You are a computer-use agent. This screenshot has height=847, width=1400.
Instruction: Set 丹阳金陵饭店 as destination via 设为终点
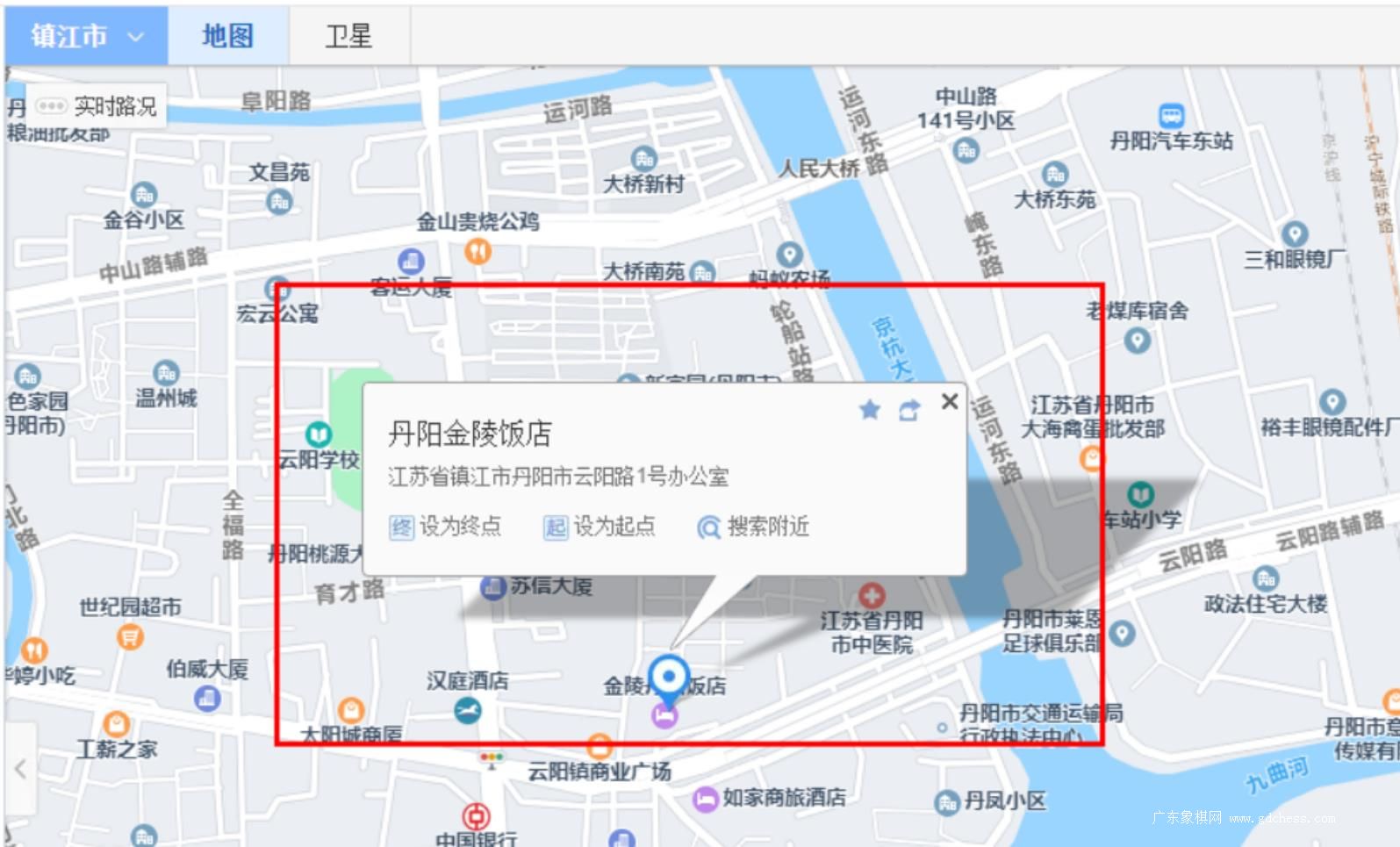point(445,526)
